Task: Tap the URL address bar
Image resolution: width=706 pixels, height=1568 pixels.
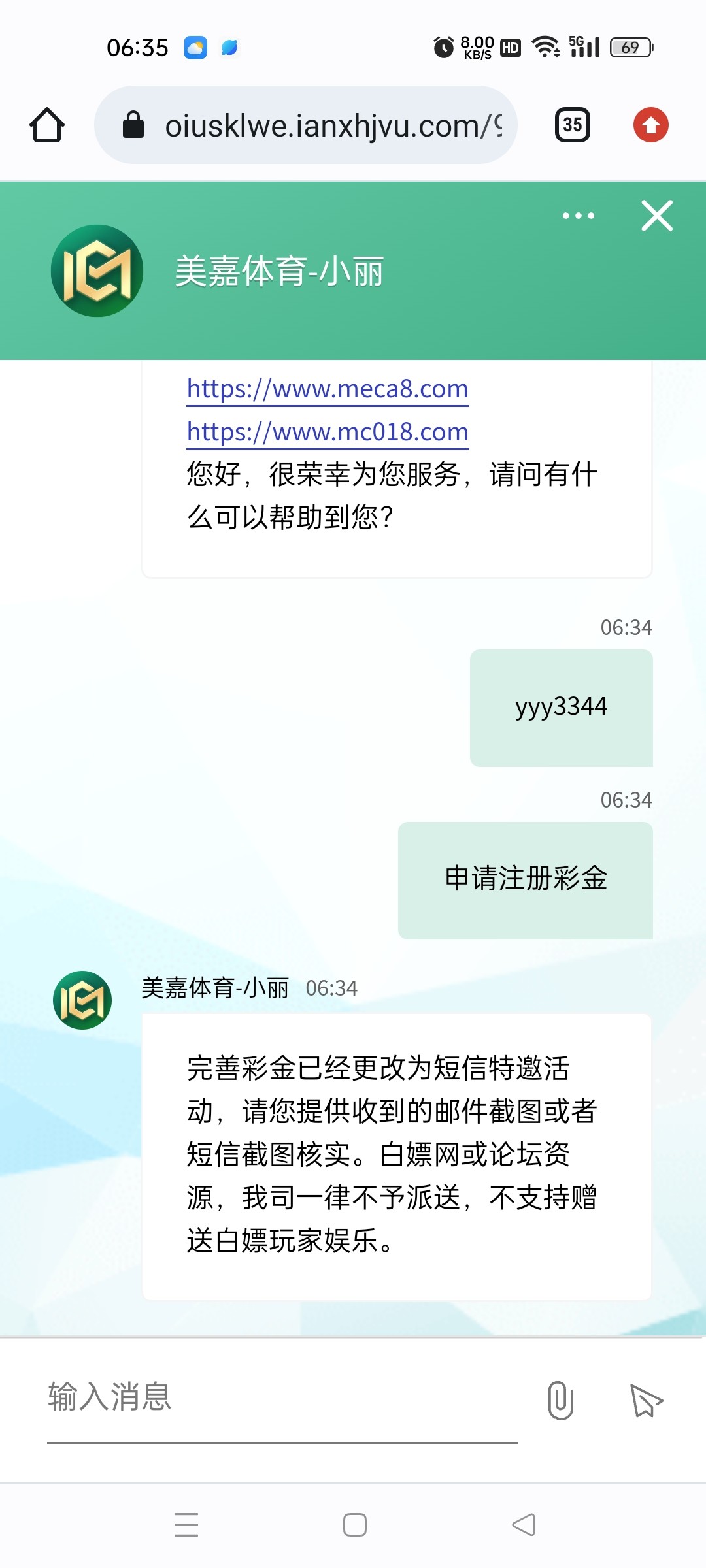Action: pos(307,125)
